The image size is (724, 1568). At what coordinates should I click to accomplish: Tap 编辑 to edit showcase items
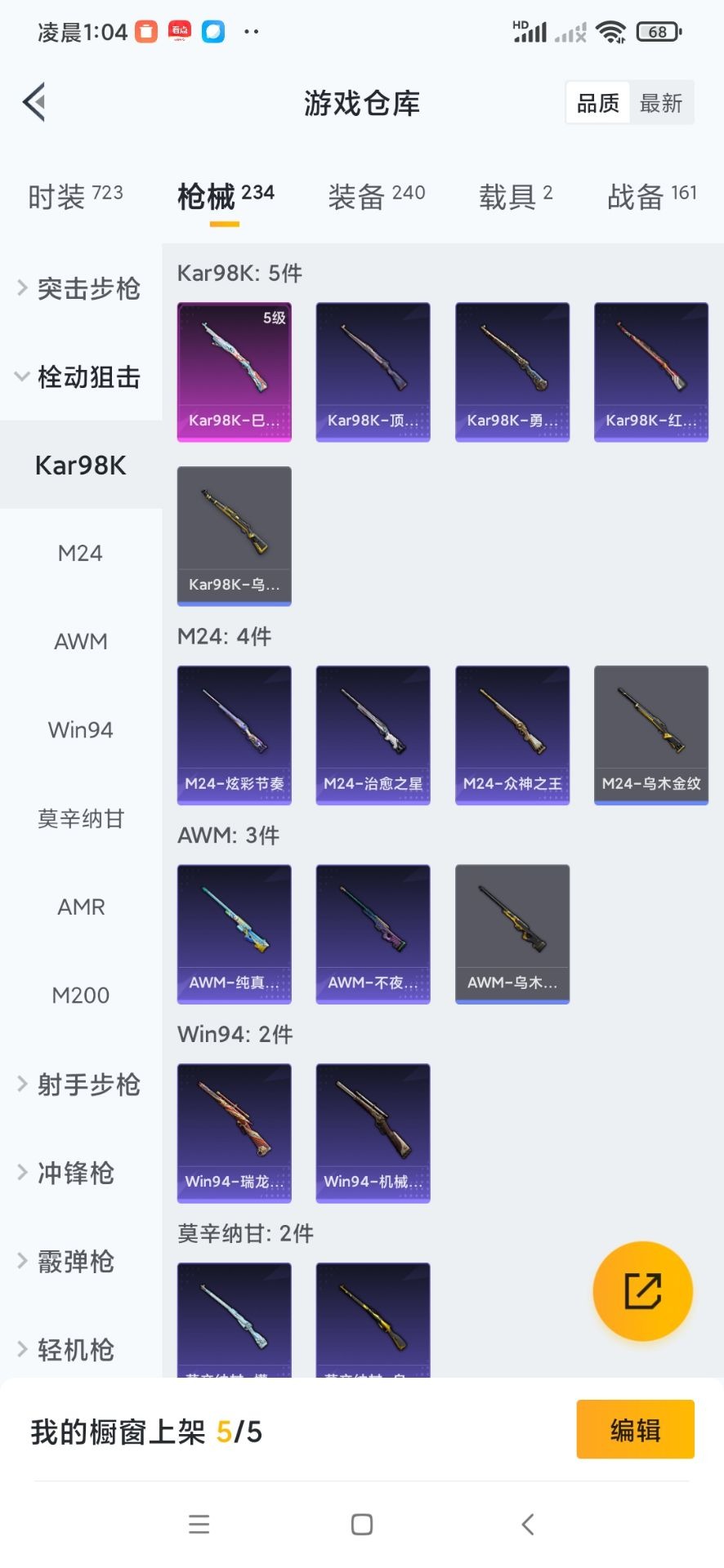pyautogui.click(x=635, y=1429)
